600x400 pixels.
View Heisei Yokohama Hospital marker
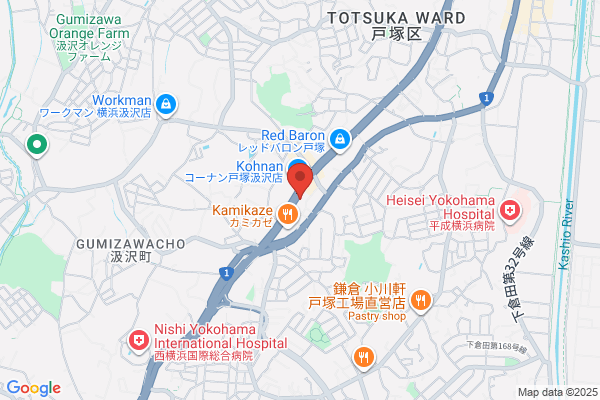tap(510, 211)
